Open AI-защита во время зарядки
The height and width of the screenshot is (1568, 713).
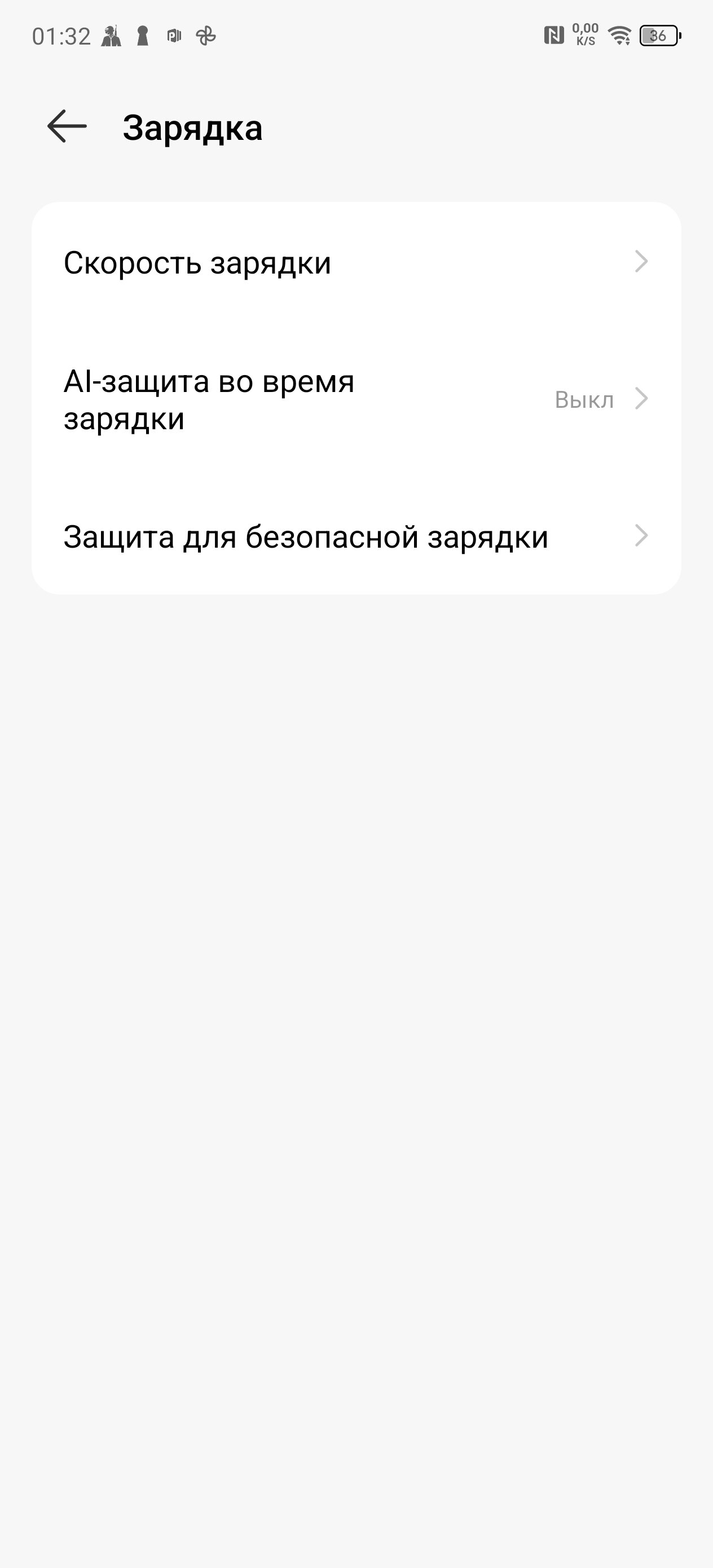tap(355, 400)
